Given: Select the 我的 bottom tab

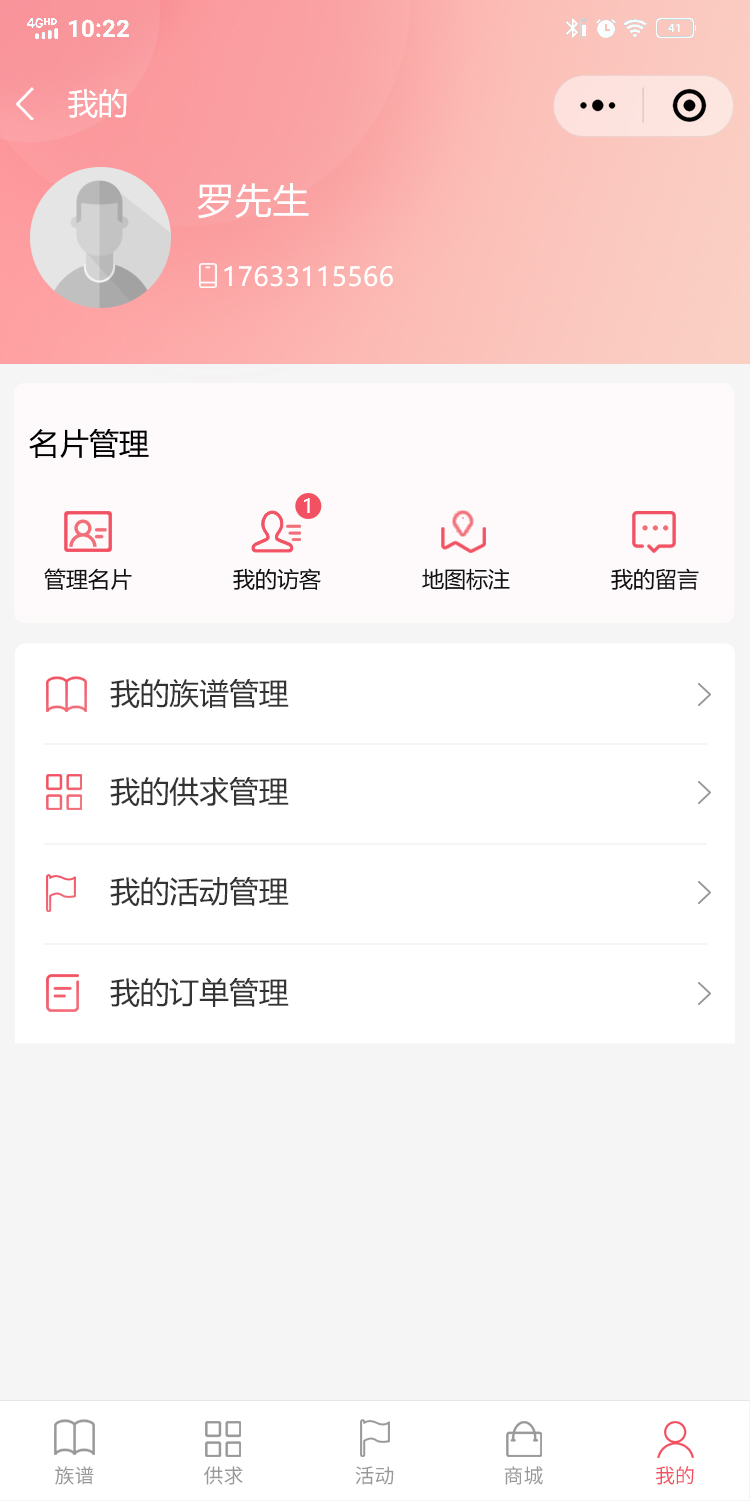Looking at the screenshot, I should coord(675,1451).
